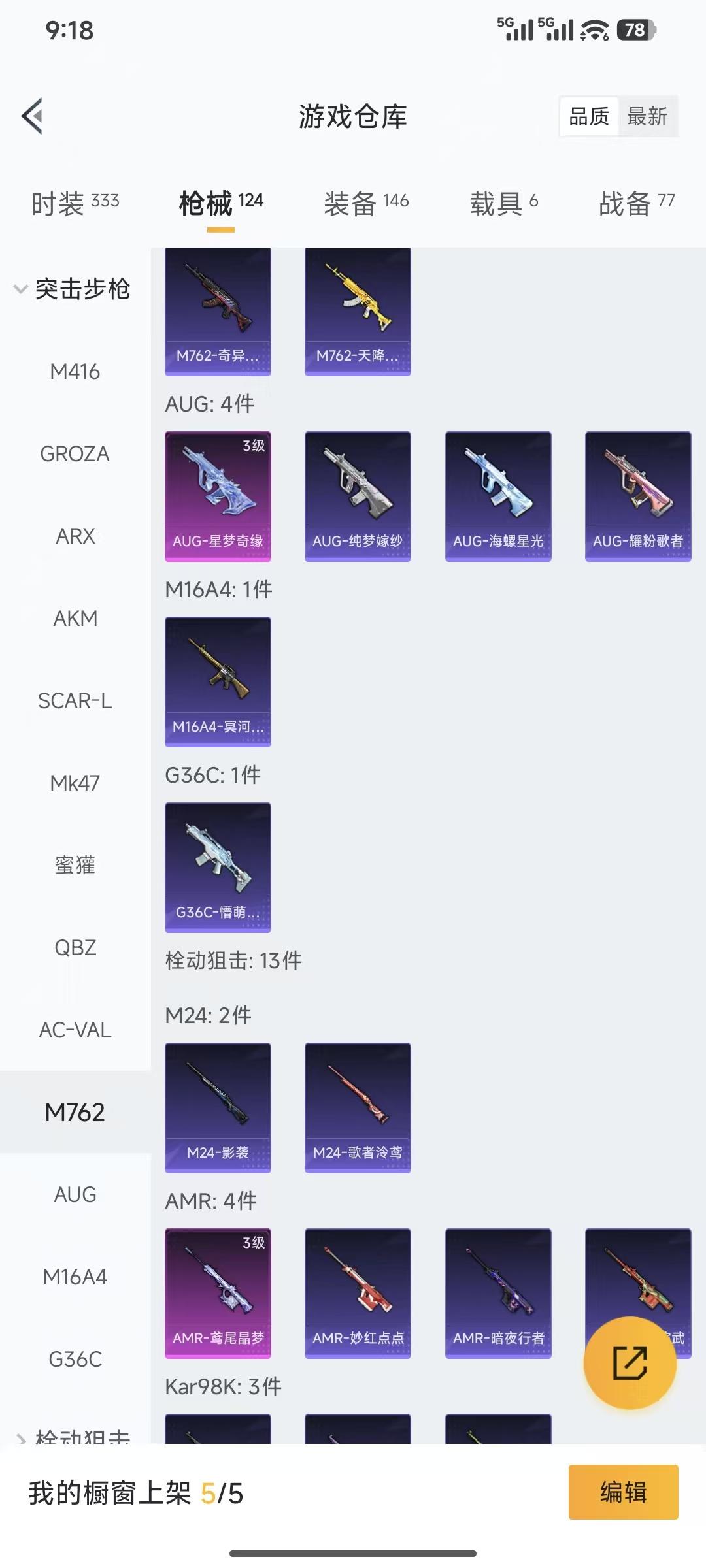Screen dimensions: 706x1568
Task: Jump to AC-VAL section
Action: tap(75, 1030)
